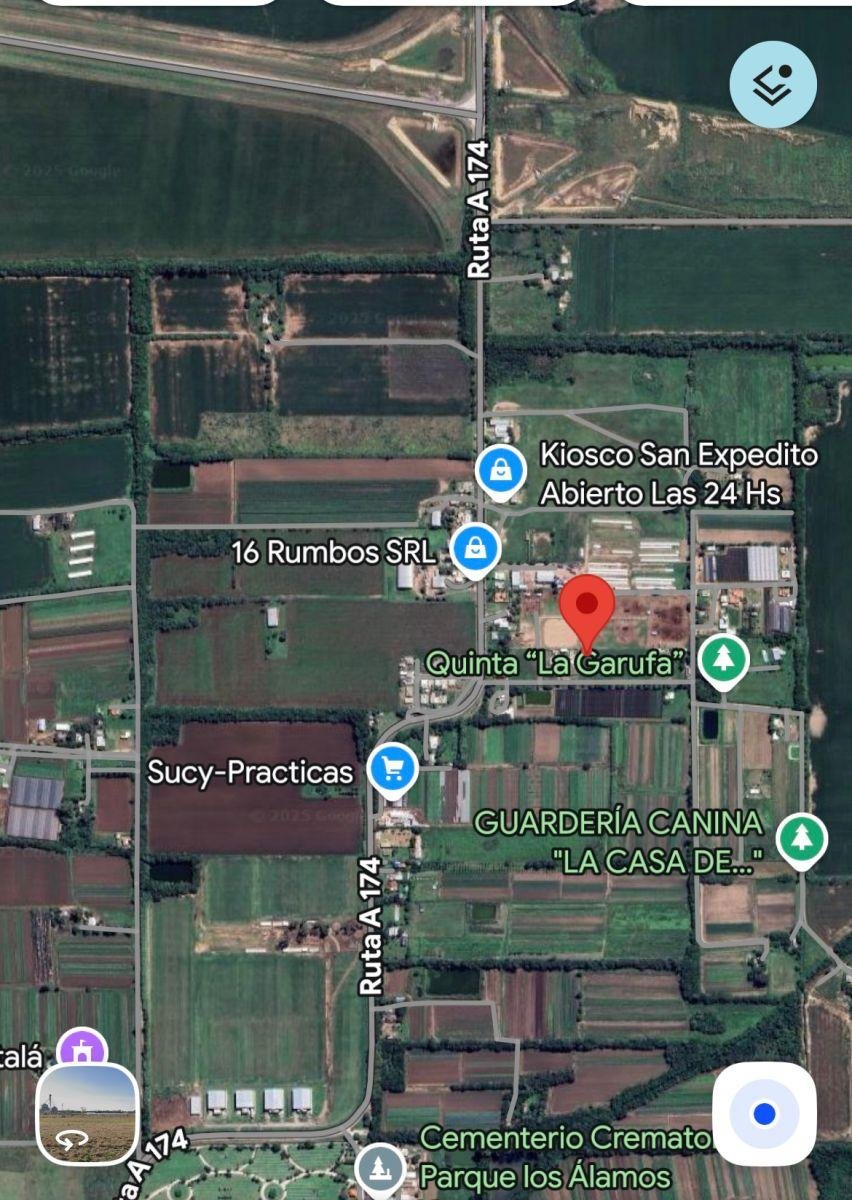The width and height of the screenshot is (852, 1200).
Task: Open the Quinta “La Garufa” park marker
Action: coord(723,659)
